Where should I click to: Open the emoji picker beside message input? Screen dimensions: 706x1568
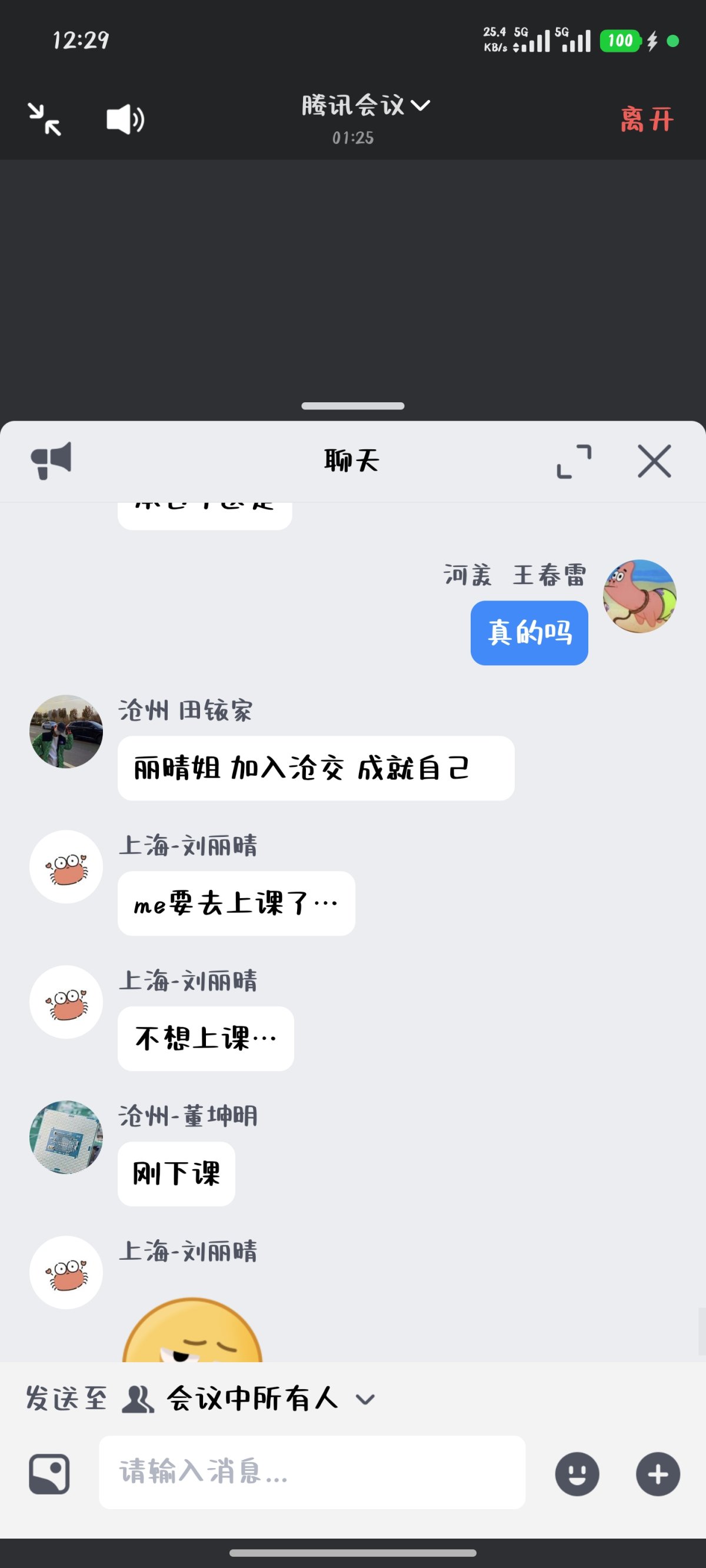pyautogui.click(x=576, y=1474)
